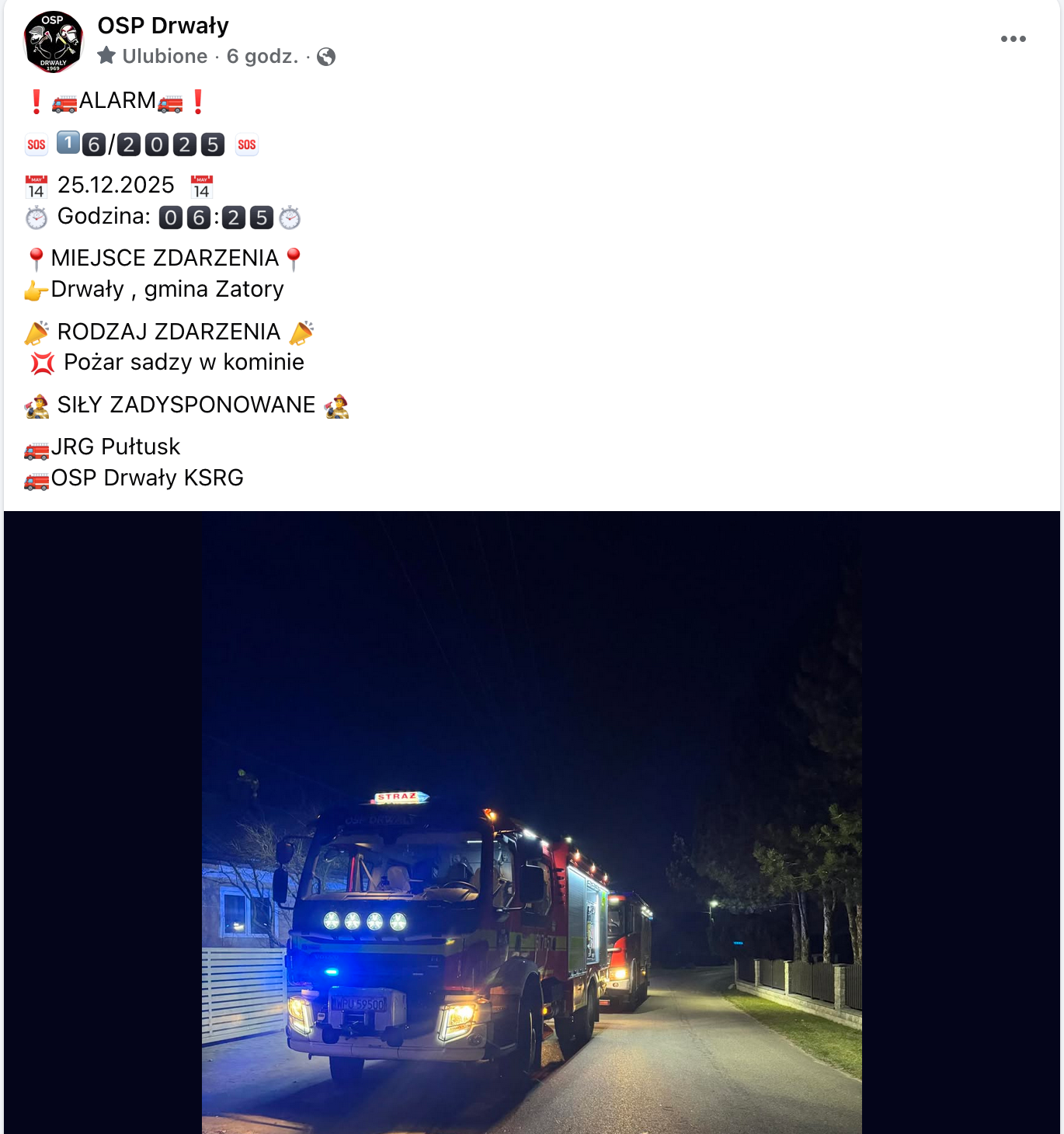1064x1134 pixels.
Task: Open the 6 godz. post timestamp
Action: coord(262,57)
